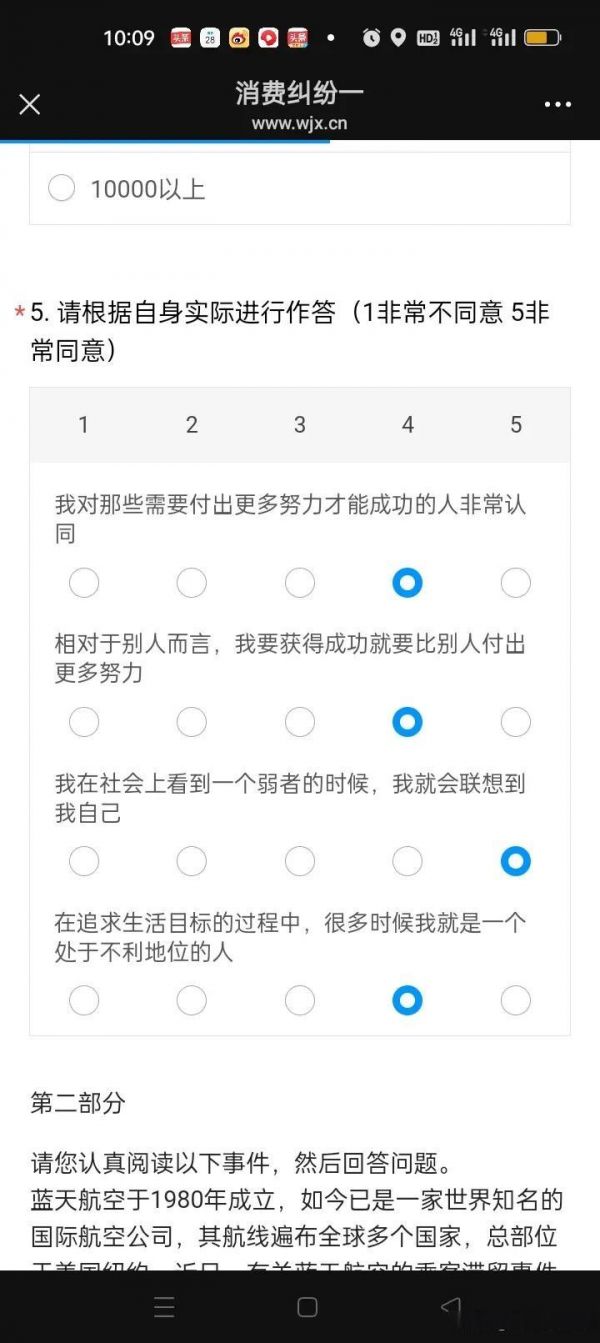Pick 1 for 看到一个弱者 statement

point(84,861)
